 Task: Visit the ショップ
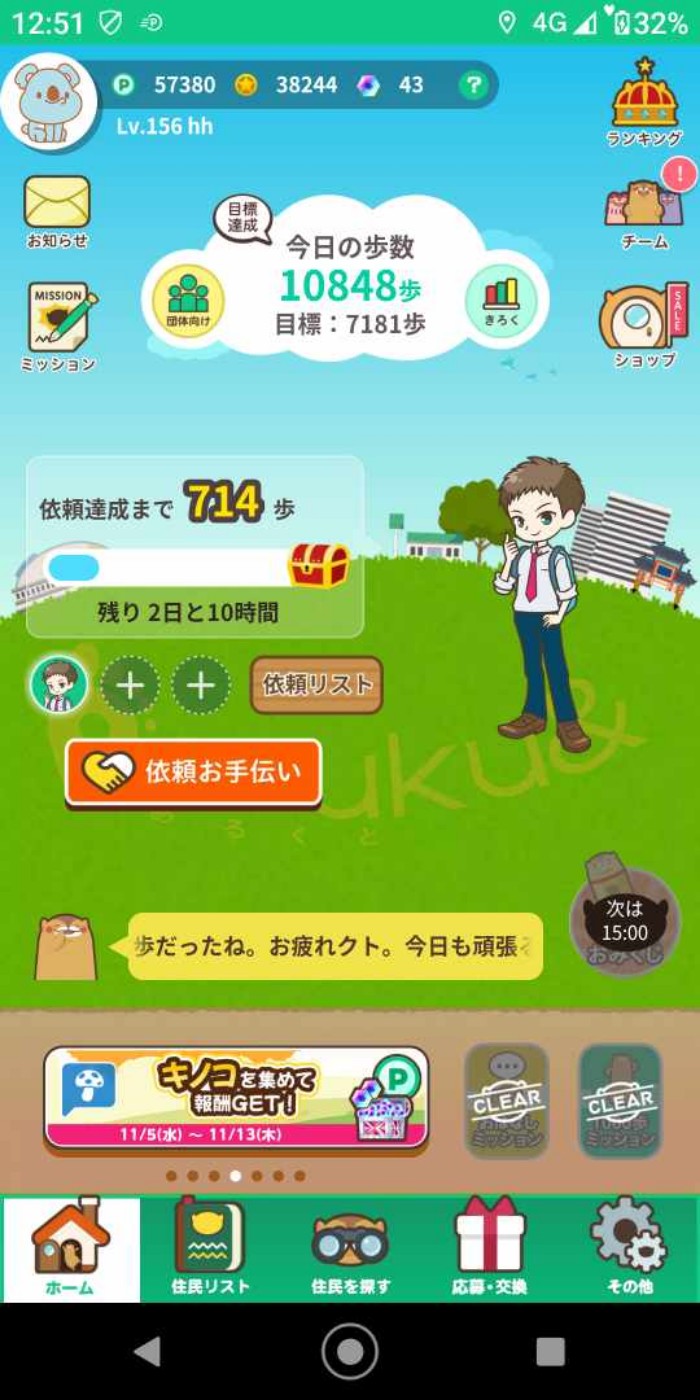click(x=645, y=325)
